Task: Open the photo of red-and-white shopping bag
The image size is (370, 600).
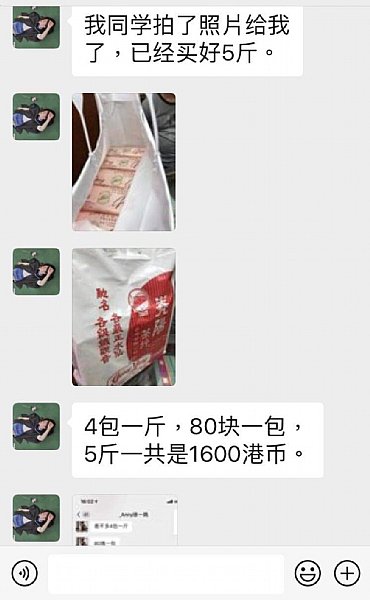Action: 124,317
